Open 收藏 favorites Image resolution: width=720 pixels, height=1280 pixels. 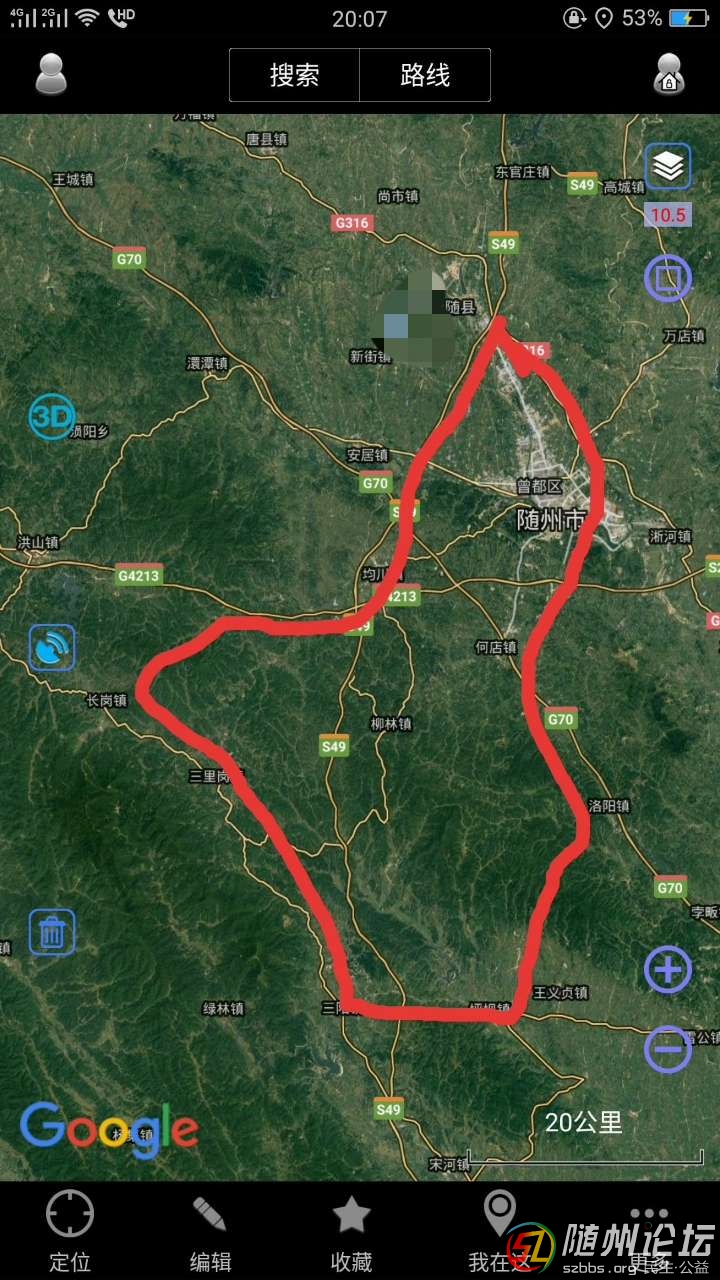[351, 1232]
